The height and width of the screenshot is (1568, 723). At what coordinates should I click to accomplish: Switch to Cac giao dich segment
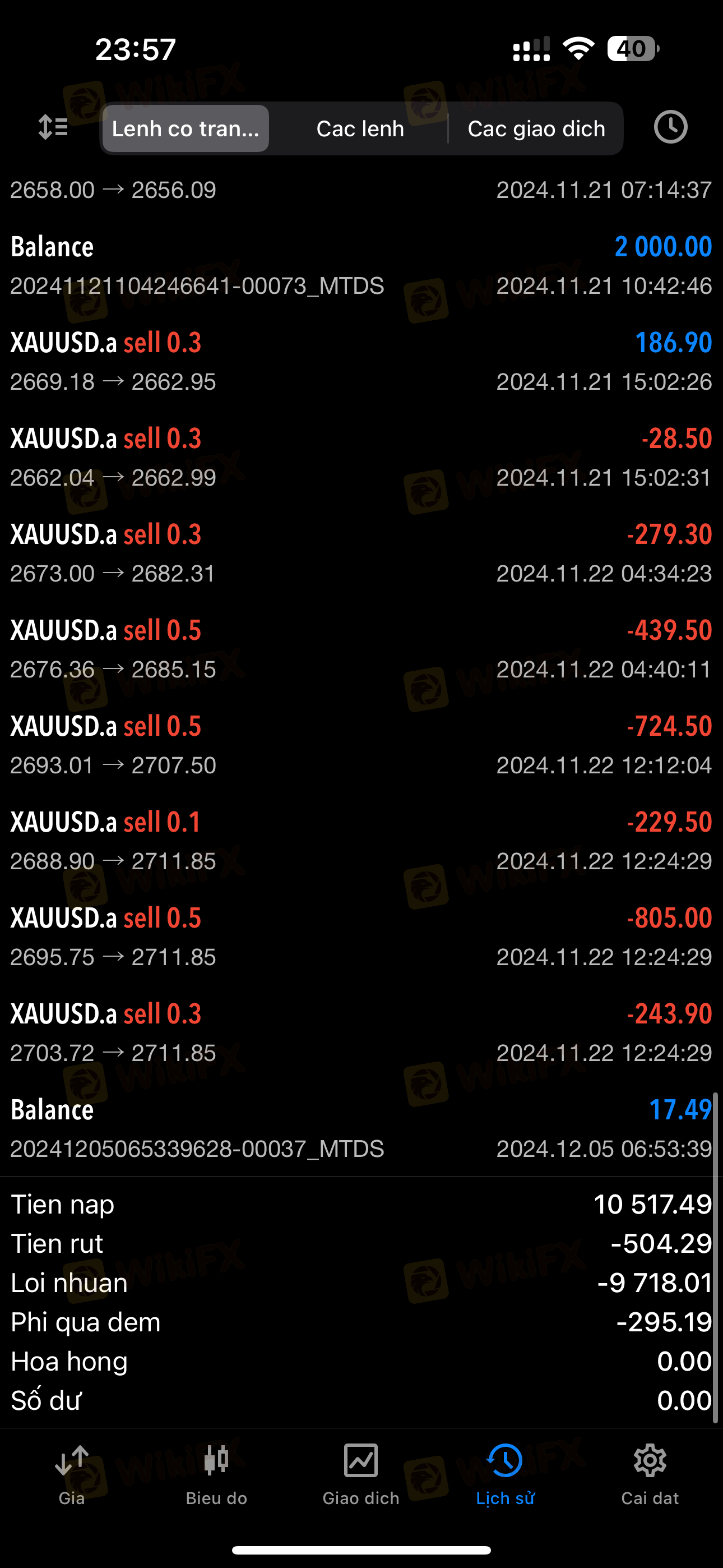point(536,128)
